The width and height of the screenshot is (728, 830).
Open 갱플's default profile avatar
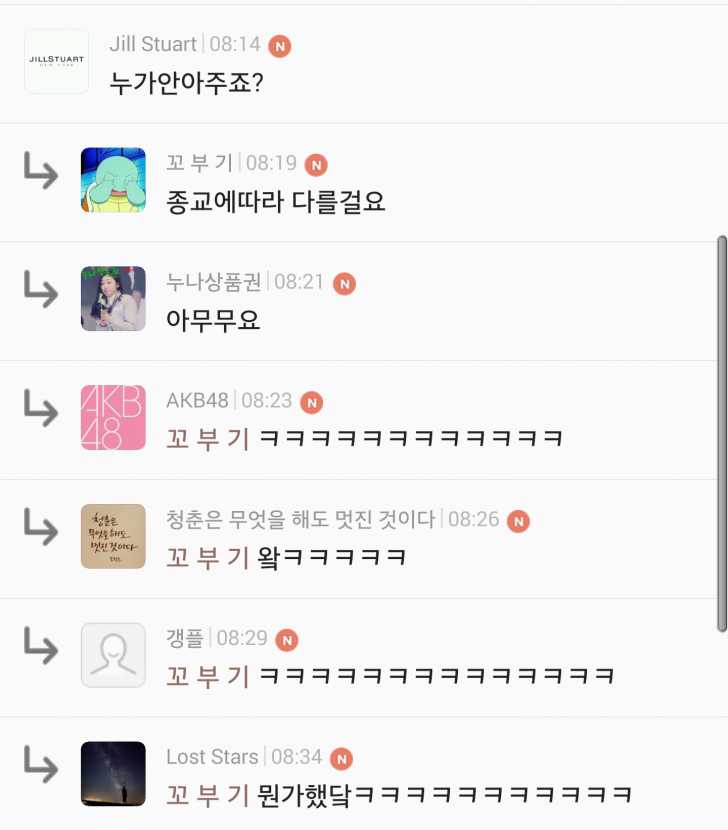[113, 655]
